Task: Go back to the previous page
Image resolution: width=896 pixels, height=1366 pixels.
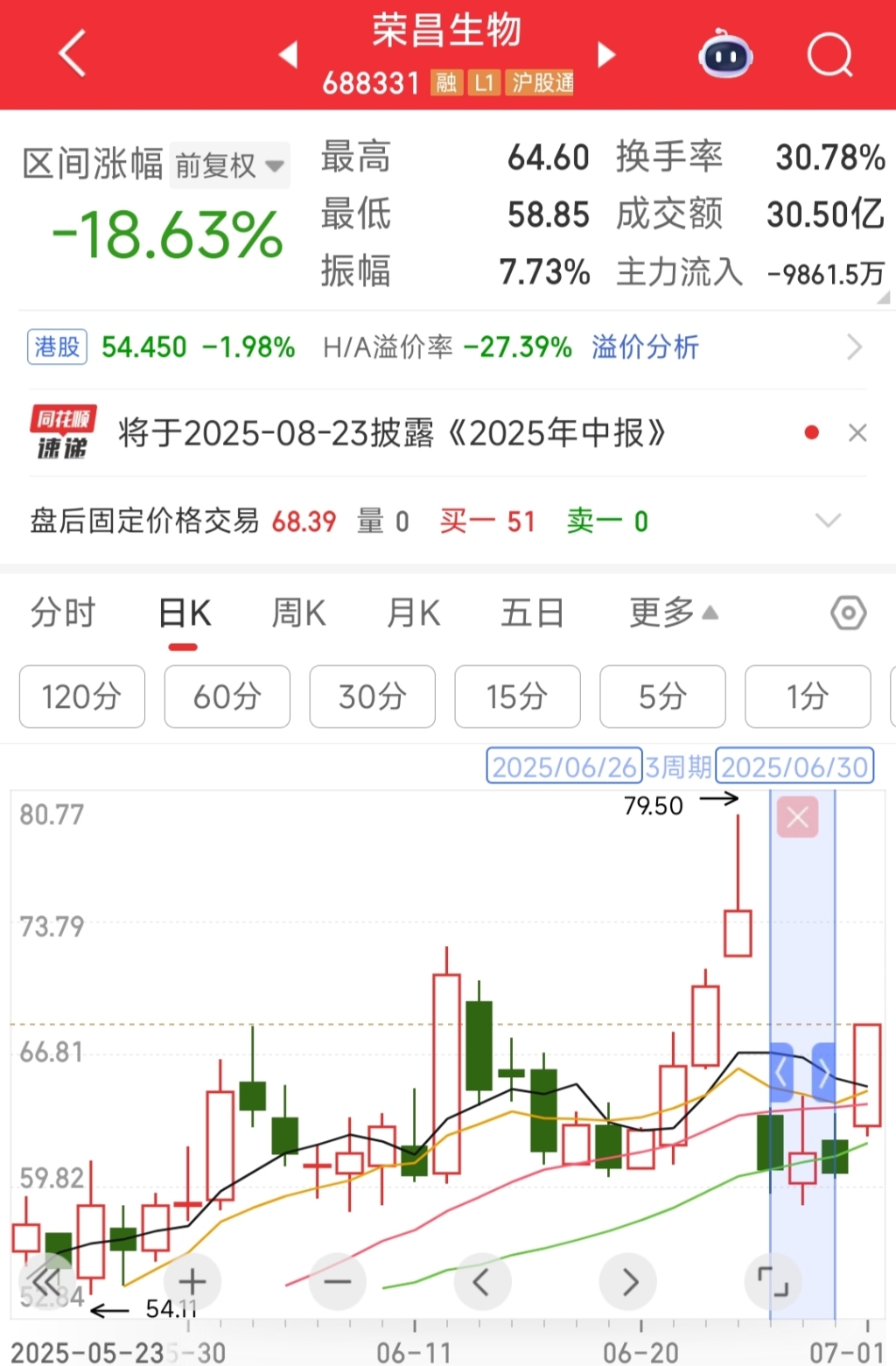Action: click(73, 54)
